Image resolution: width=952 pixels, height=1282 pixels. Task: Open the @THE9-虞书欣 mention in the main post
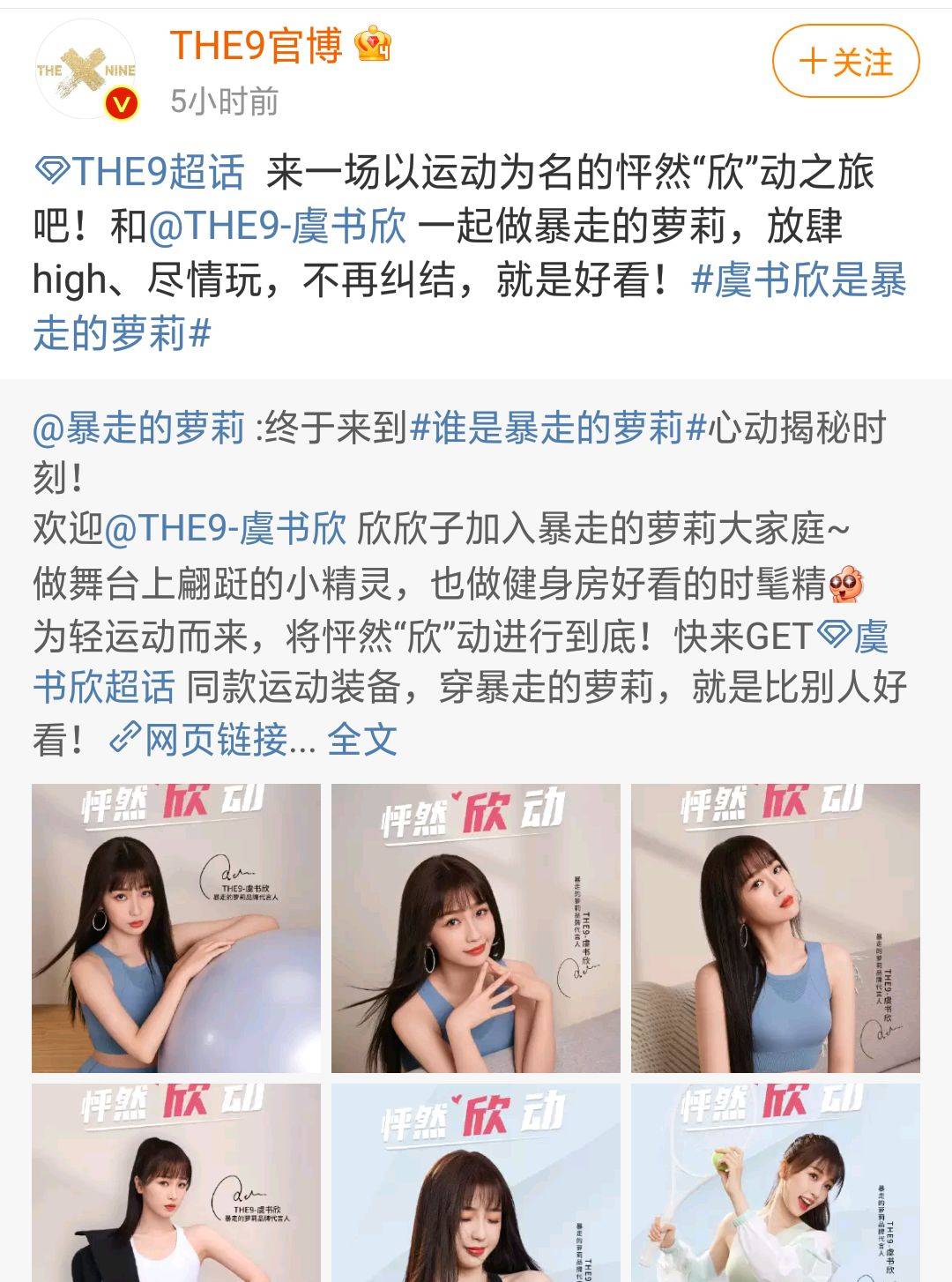pyautogui.click(x=277, y=226)
